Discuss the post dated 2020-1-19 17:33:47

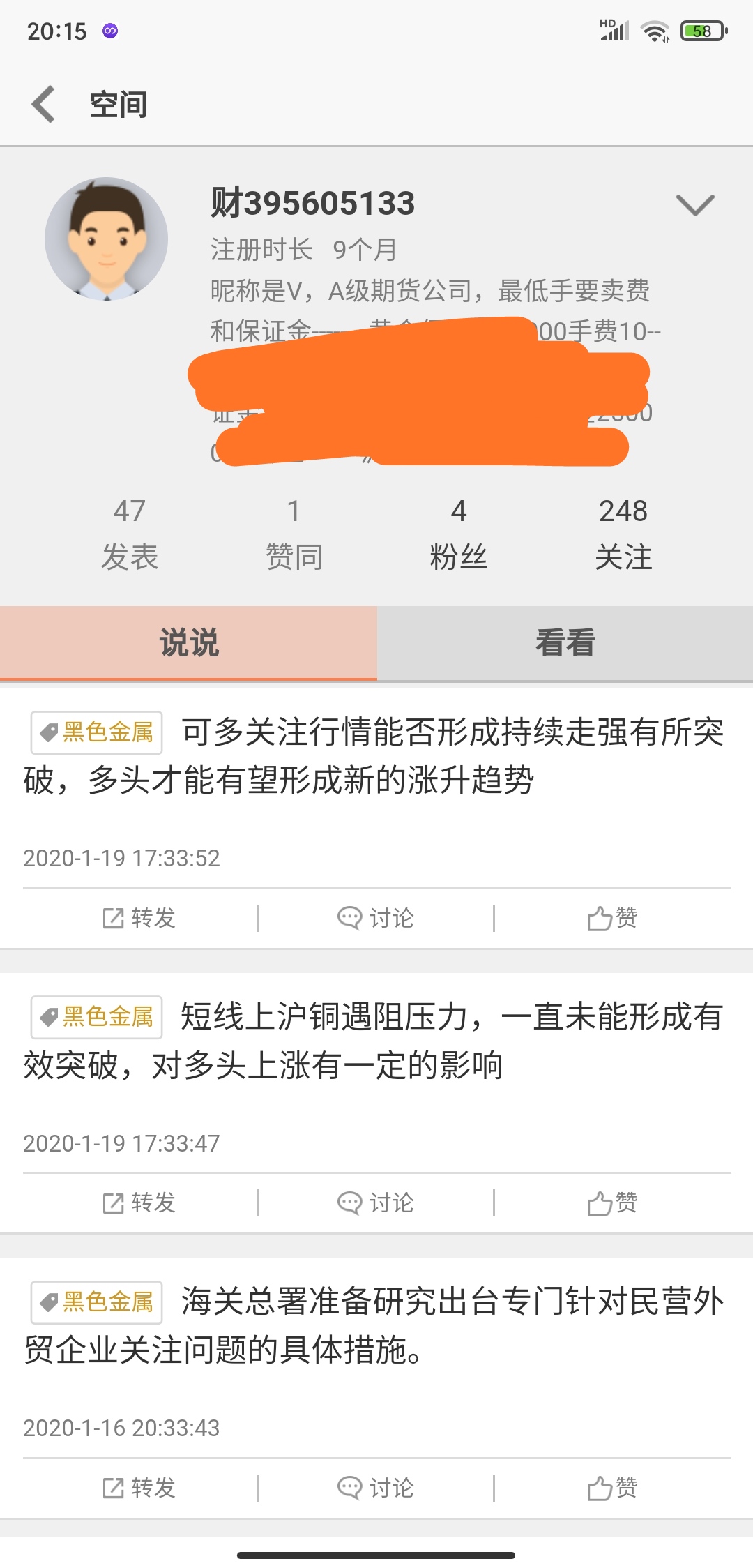click(x=376, y=1203)
